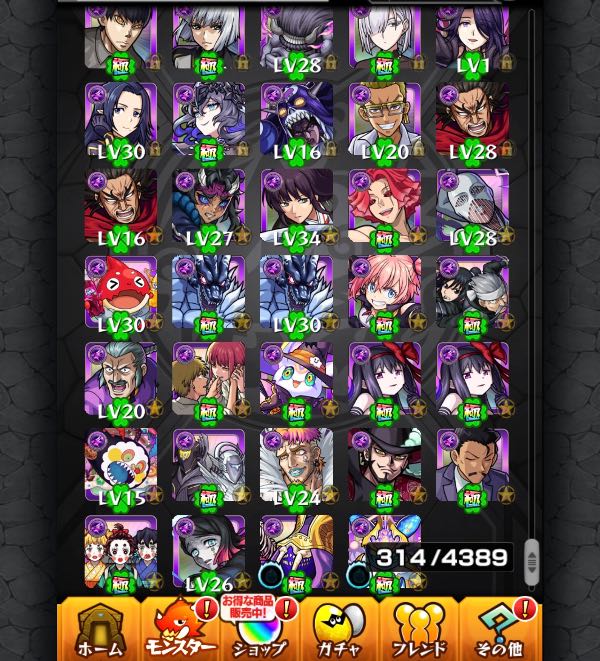
Task: Open the その他 tab
Action: click(x=499, y=629)
